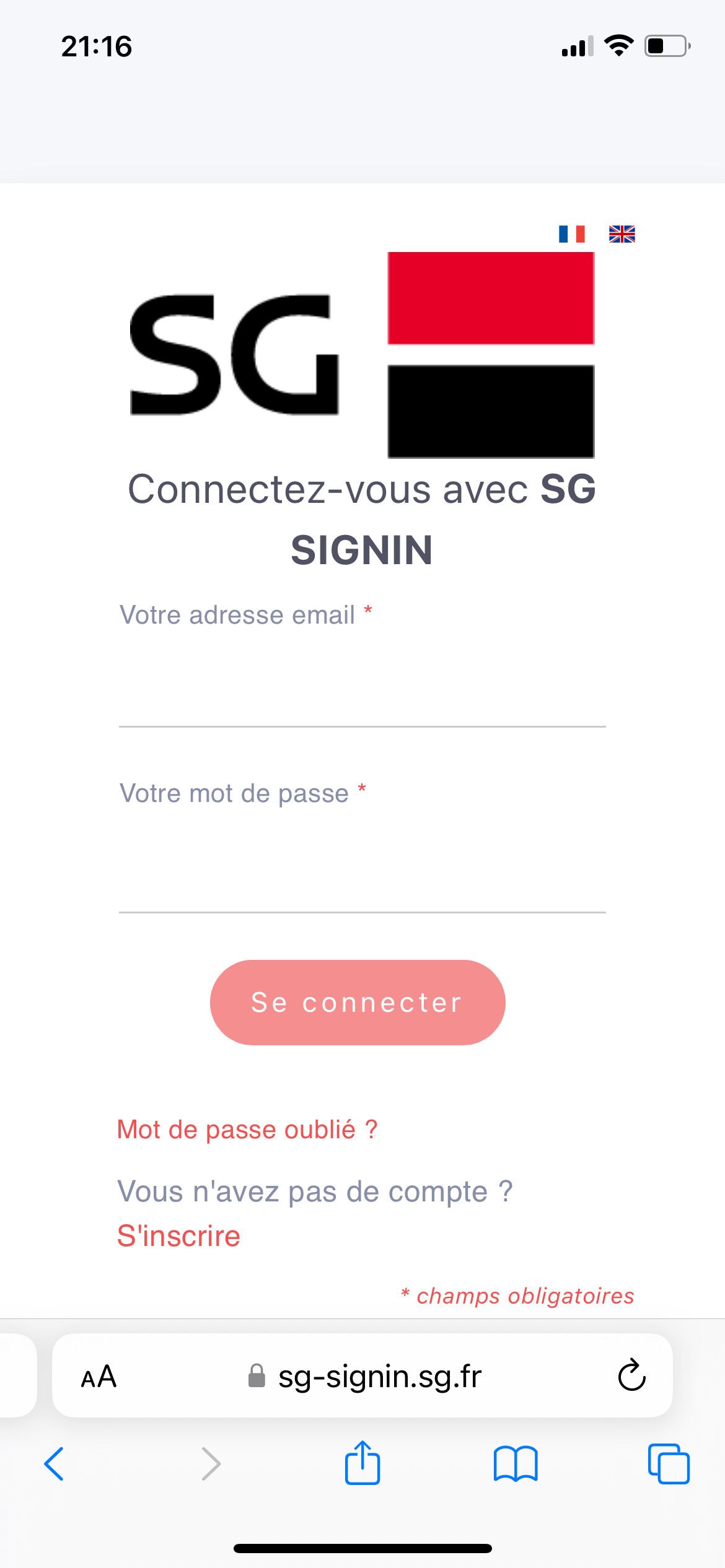Screen dimensions: 725x1568
Task: Tap the sg-signin.sg.fr address bar
Action: click(x=364, y=1377)
